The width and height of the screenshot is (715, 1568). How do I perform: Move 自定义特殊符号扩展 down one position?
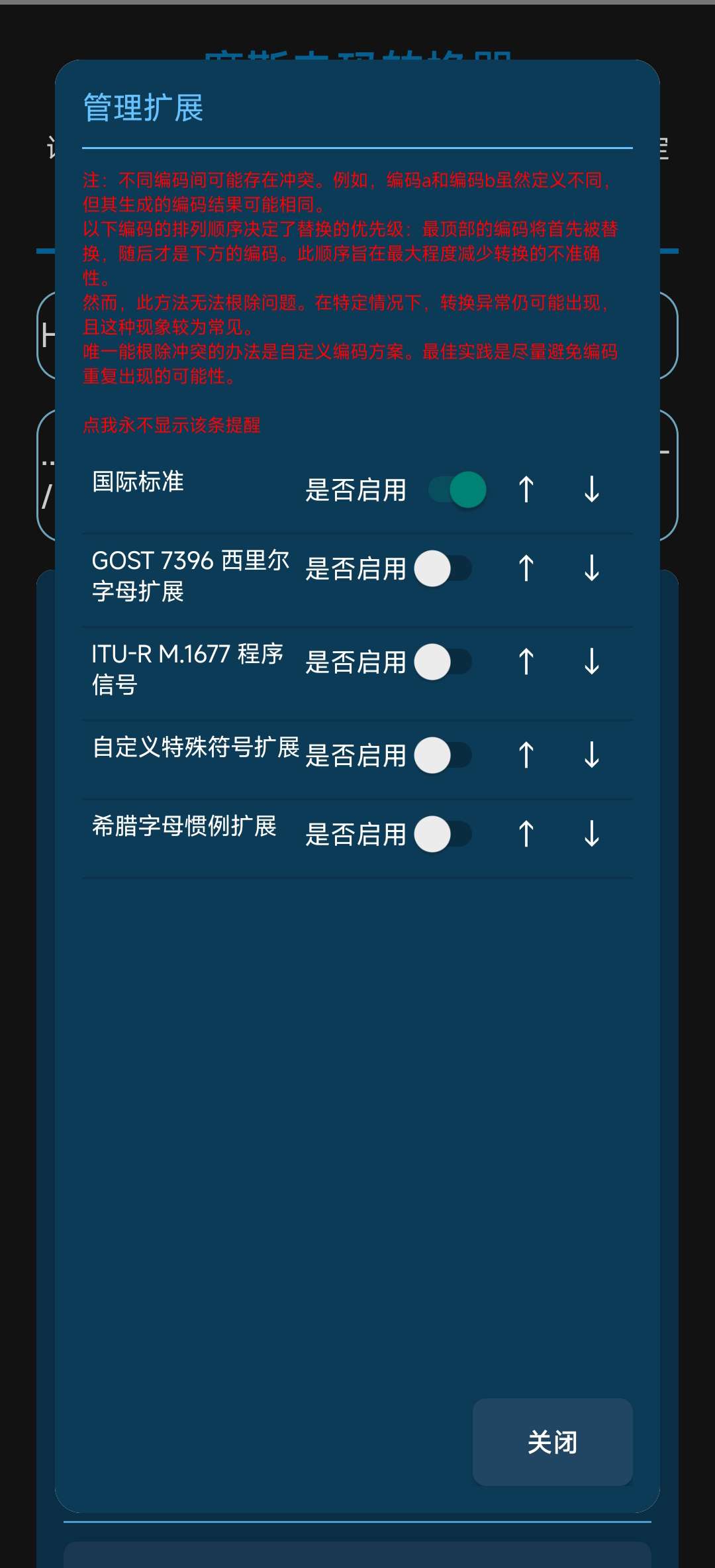click(592, 755)
